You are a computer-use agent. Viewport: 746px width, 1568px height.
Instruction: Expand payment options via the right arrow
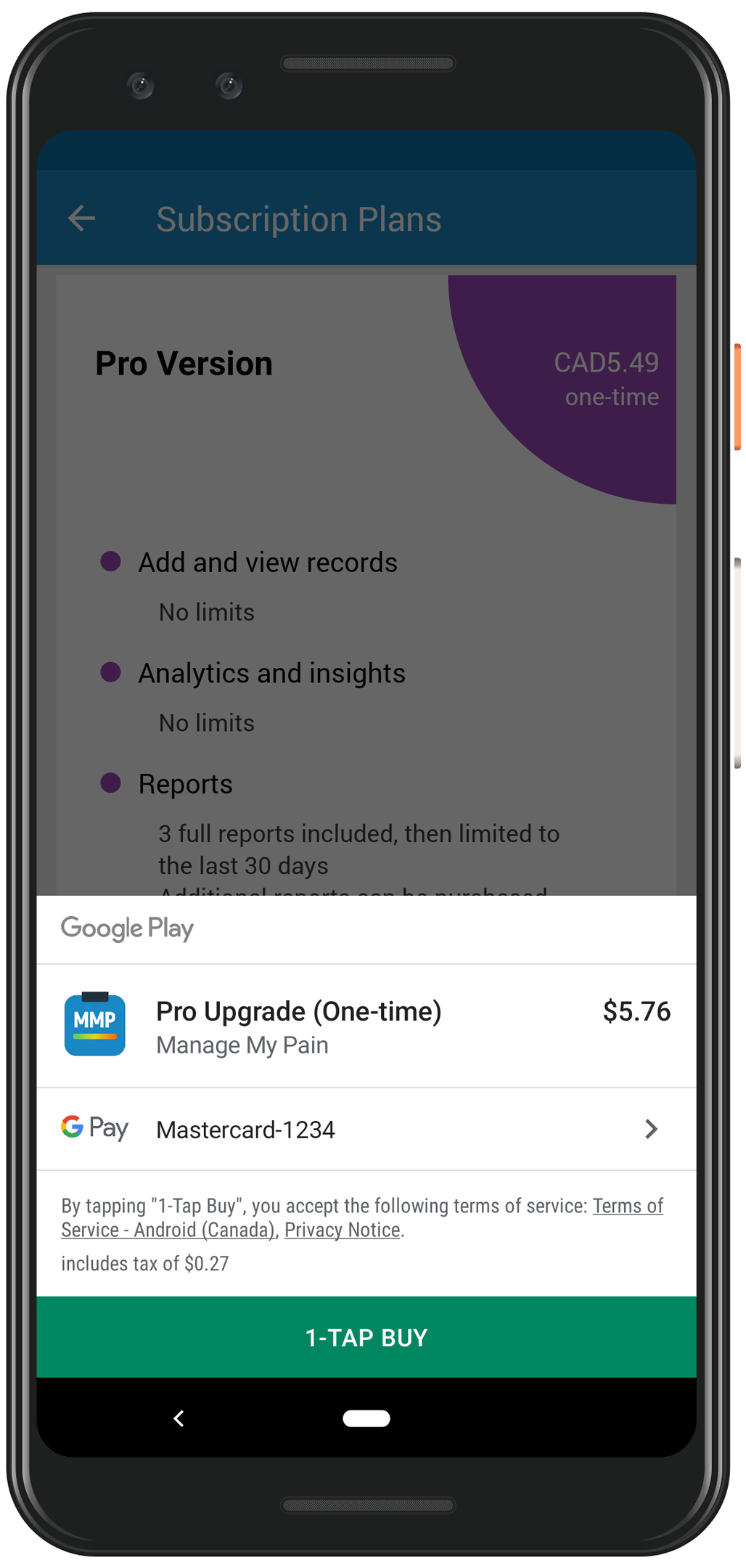(651, 1129)
